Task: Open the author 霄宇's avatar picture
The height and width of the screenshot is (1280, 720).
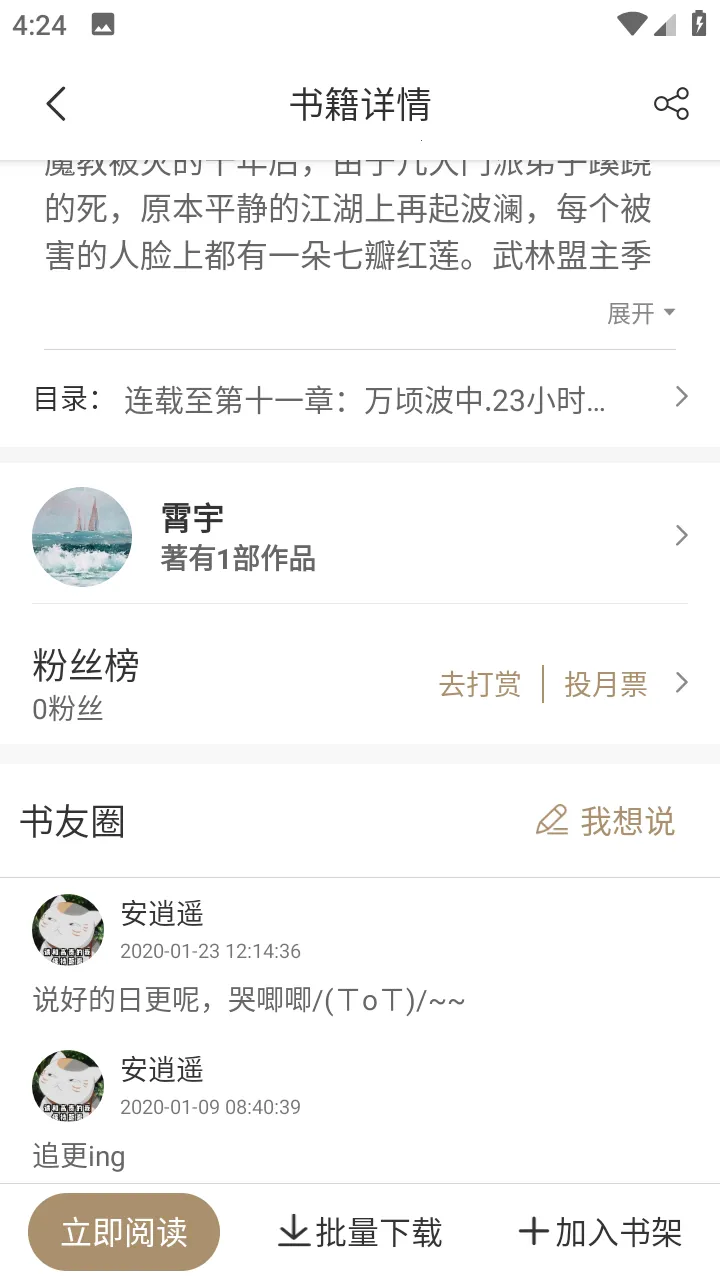Action: click(x=82, y=537)
